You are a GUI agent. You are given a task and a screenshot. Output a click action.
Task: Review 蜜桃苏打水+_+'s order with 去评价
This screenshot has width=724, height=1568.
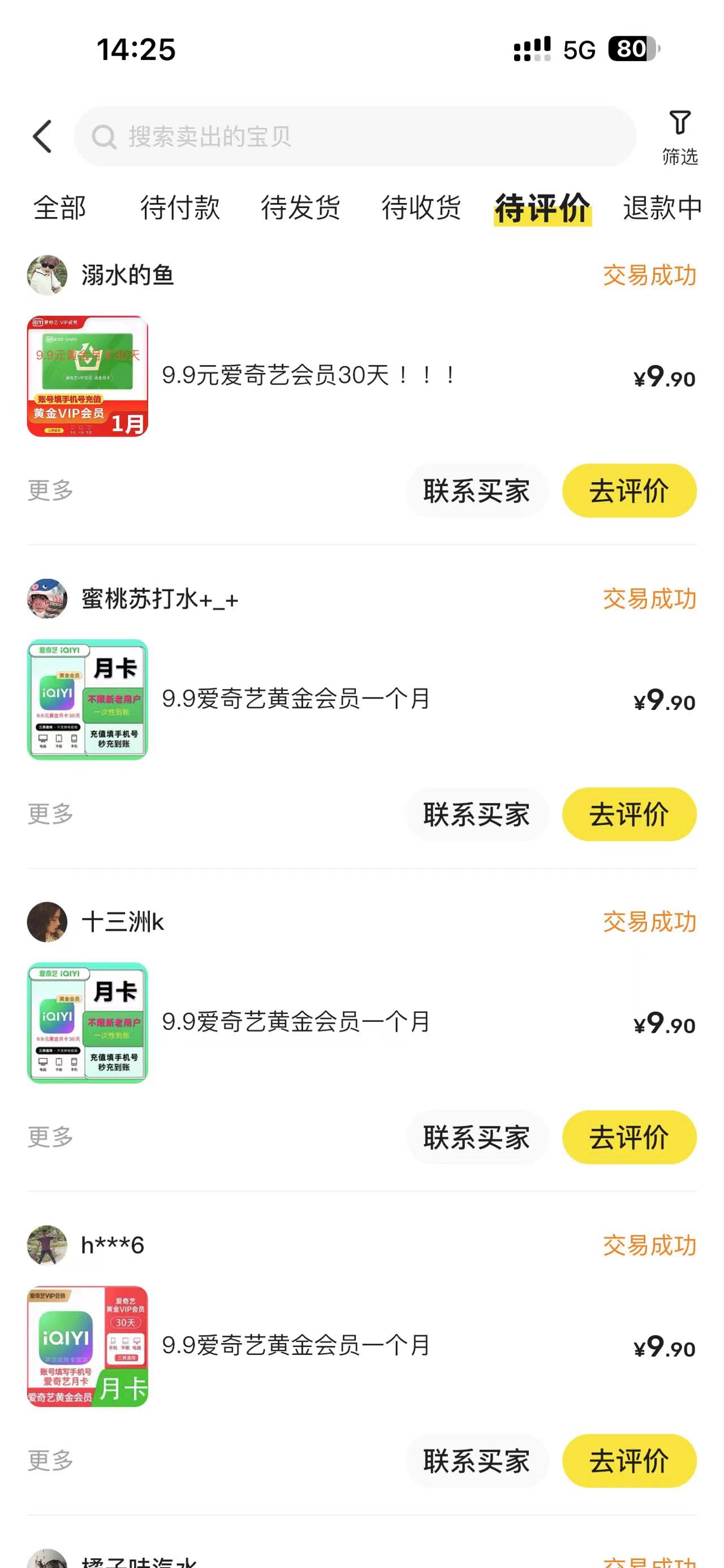(628, 815)
